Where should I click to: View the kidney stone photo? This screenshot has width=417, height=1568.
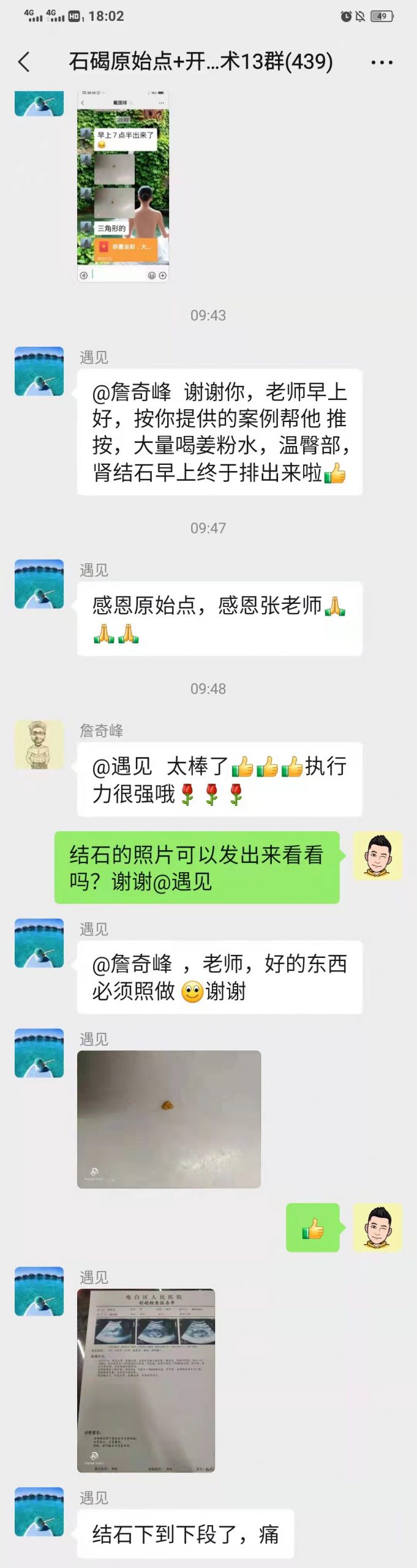click(x=169, y=1119)
